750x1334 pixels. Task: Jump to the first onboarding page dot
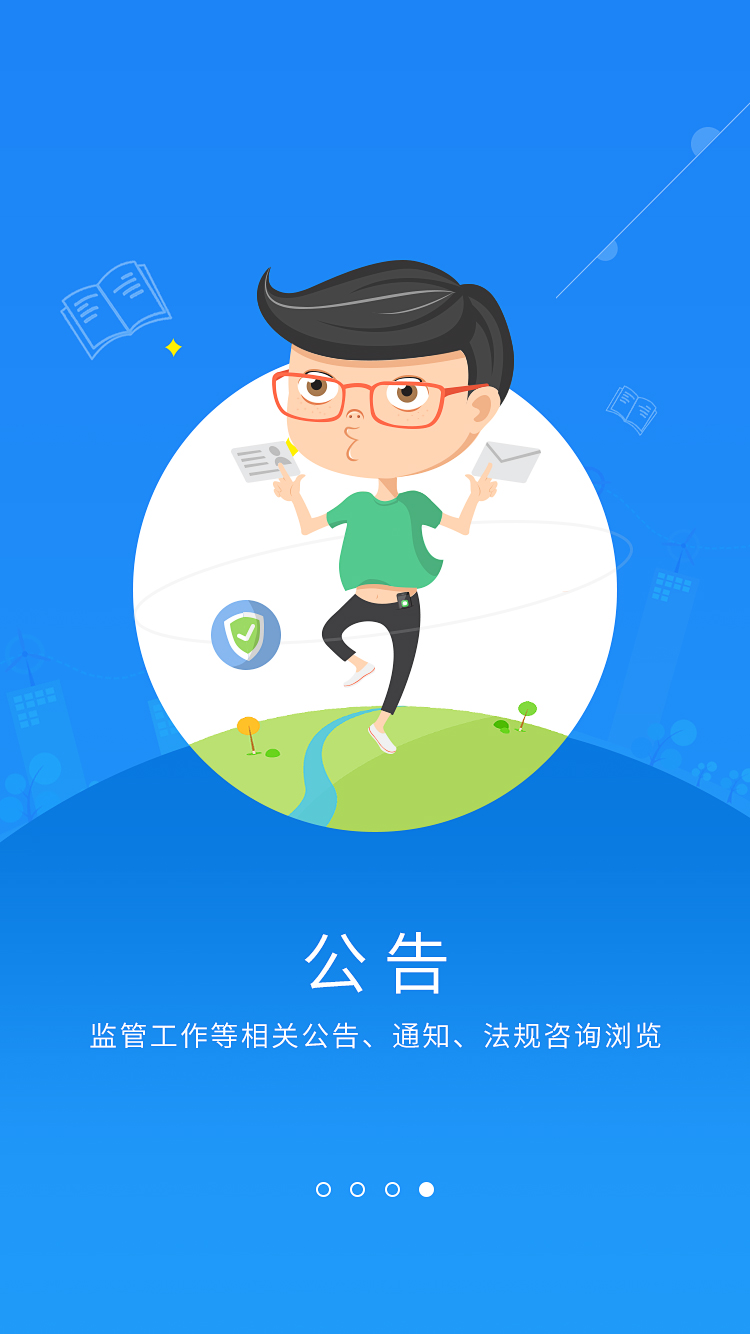coord(323,1189)
